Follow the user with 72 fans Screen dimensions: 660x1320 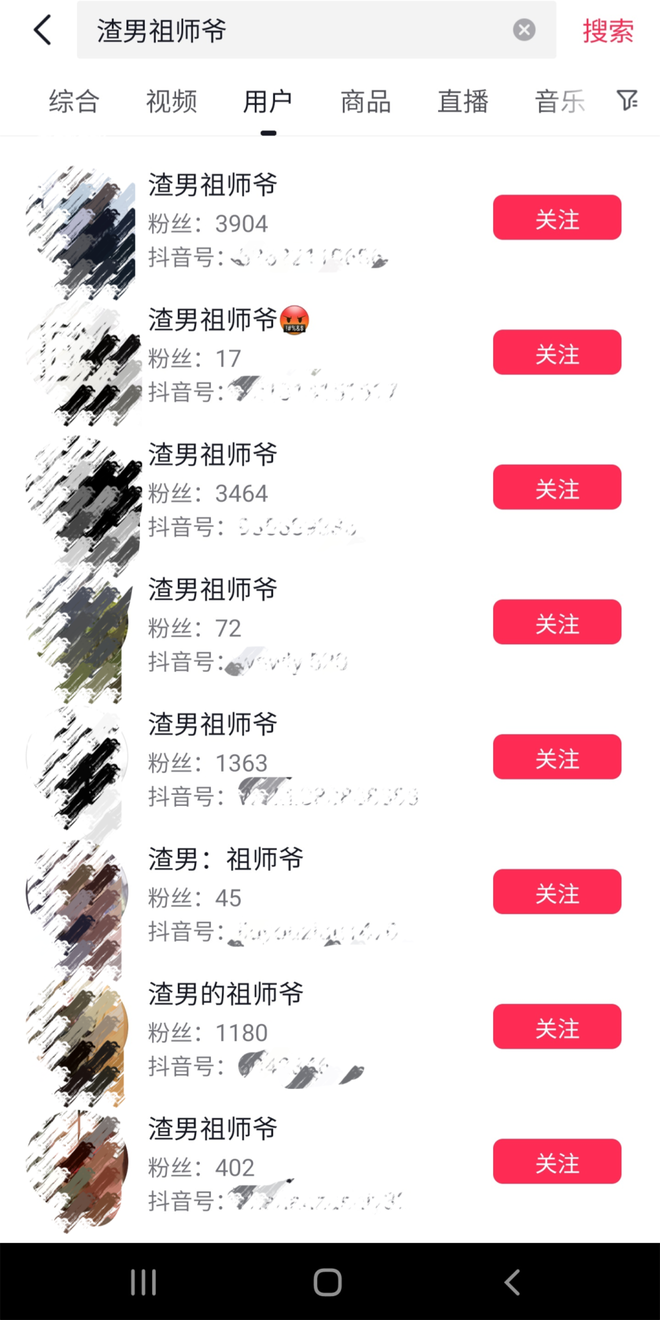[556, 623]
